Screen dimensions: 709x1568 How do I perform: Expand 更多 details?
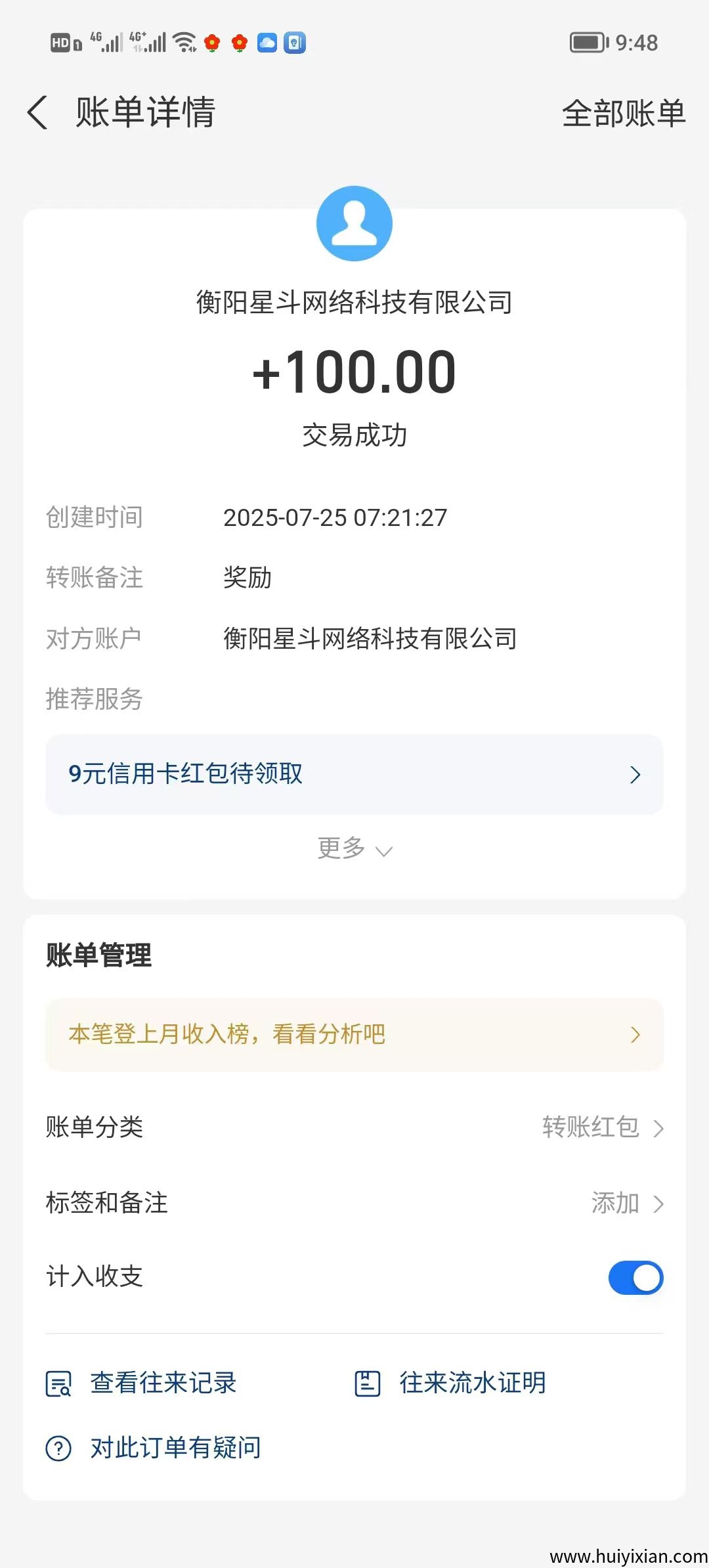[354, 848]
